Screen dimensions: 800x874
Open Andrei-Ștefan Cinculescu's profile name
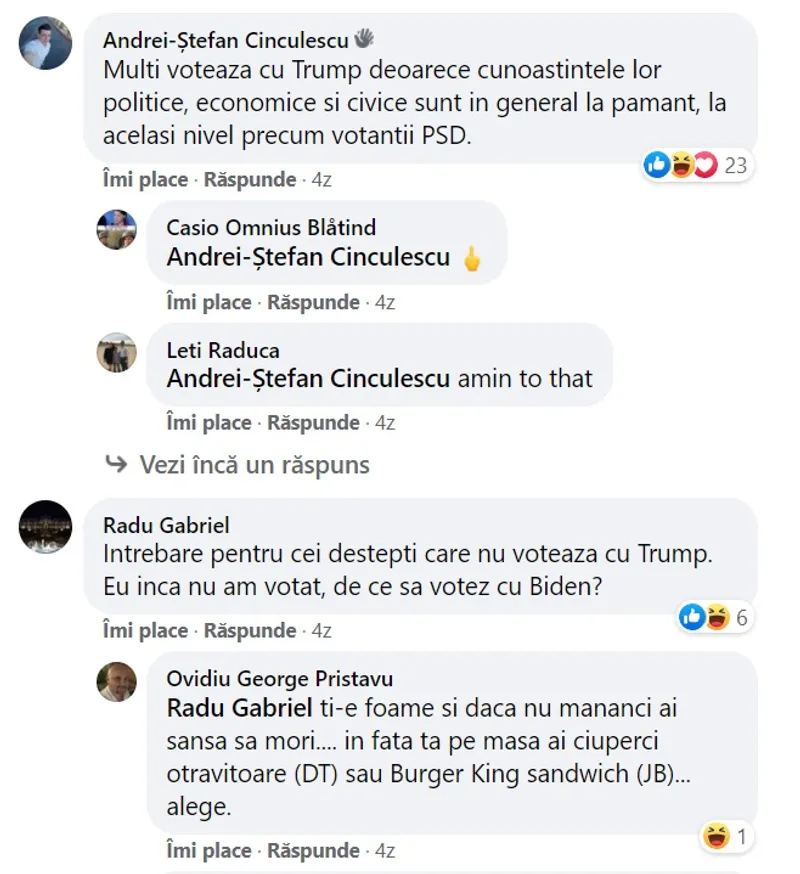point(225,40)
